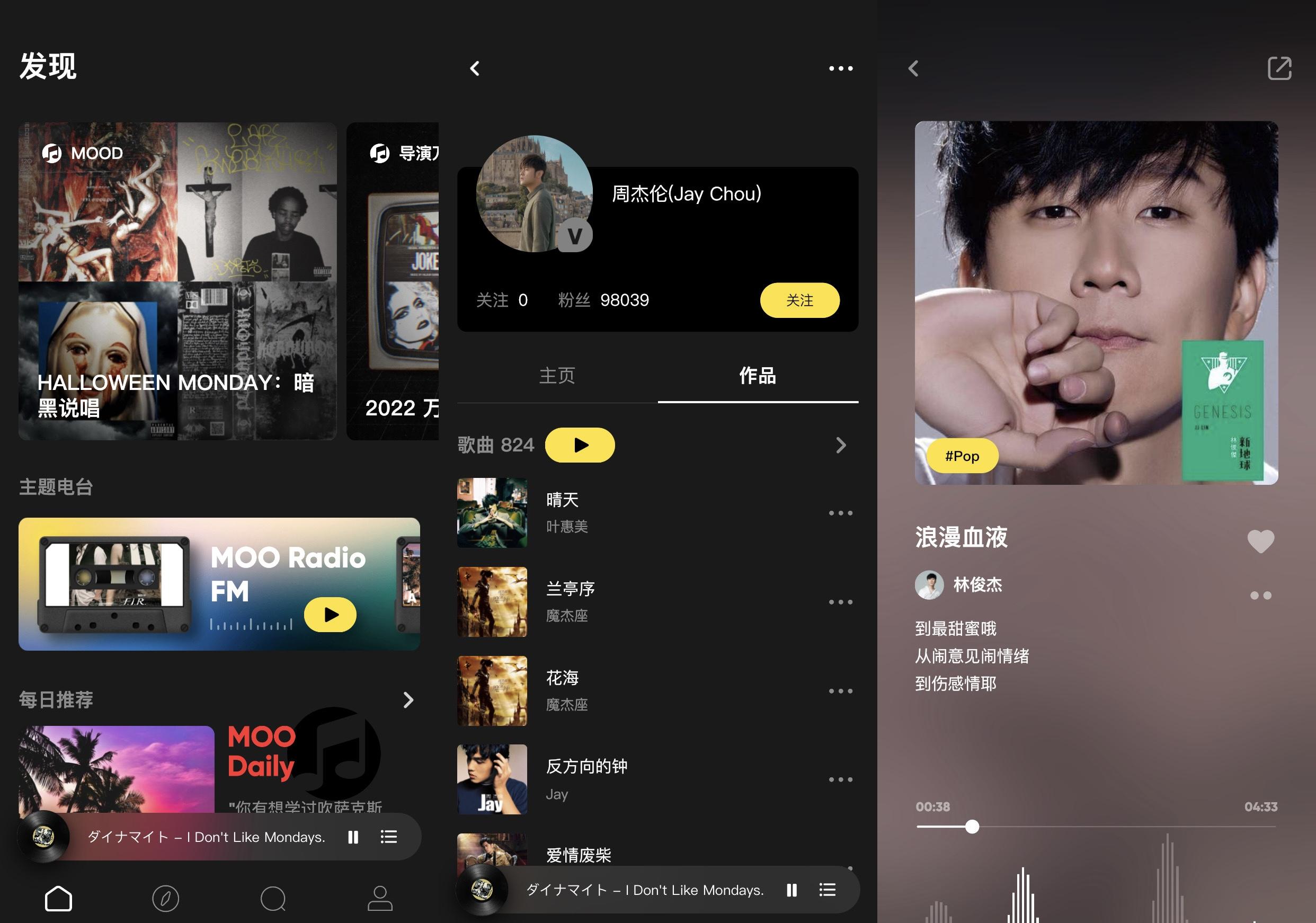The width and height of the screenshot is (1316, 923).
Task: Expand the 每日推荐 daily recommendations arrow
Action: (x=407, y=700)
